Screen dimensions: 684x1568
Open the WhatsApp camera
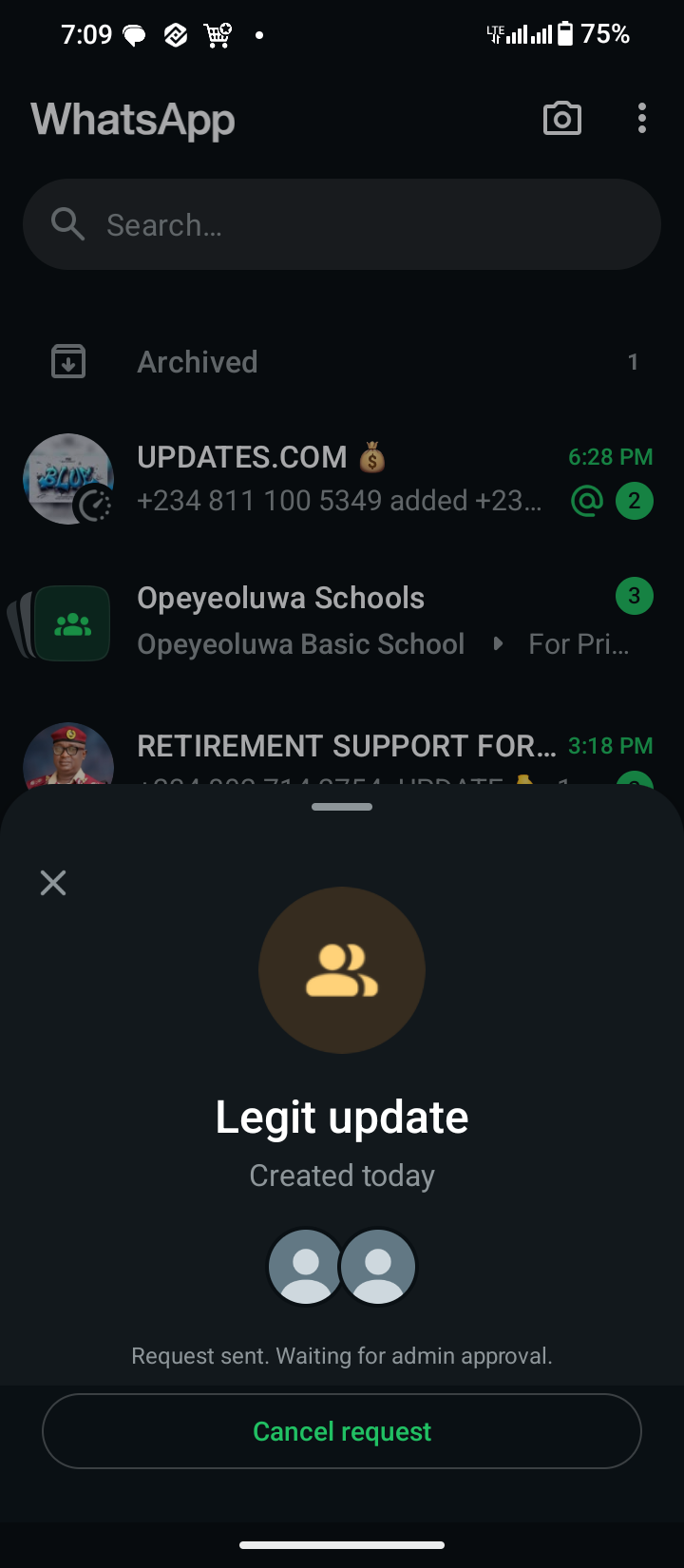(x=561, y=119)
